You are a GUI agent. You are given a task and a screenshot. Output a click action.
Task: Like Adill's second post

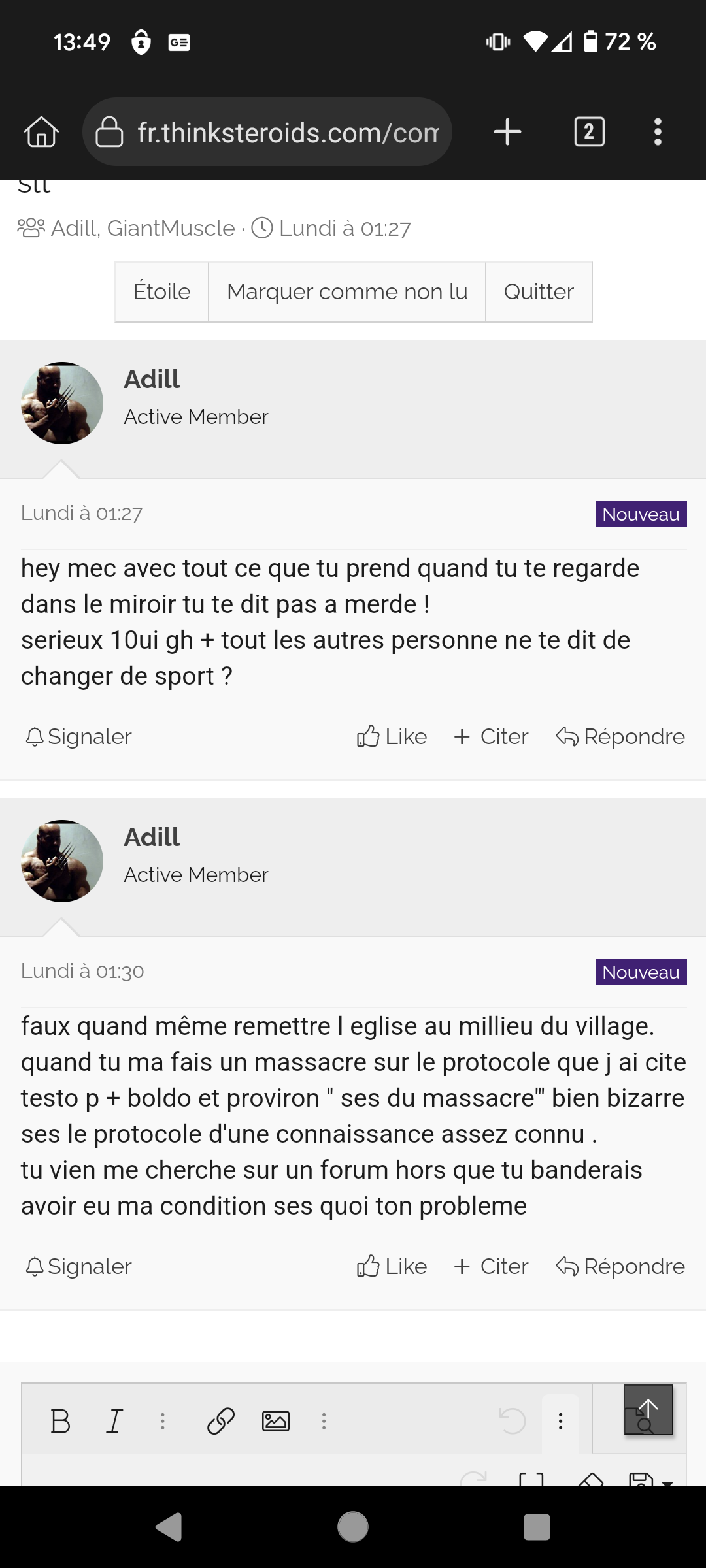tap(391, 1266)
